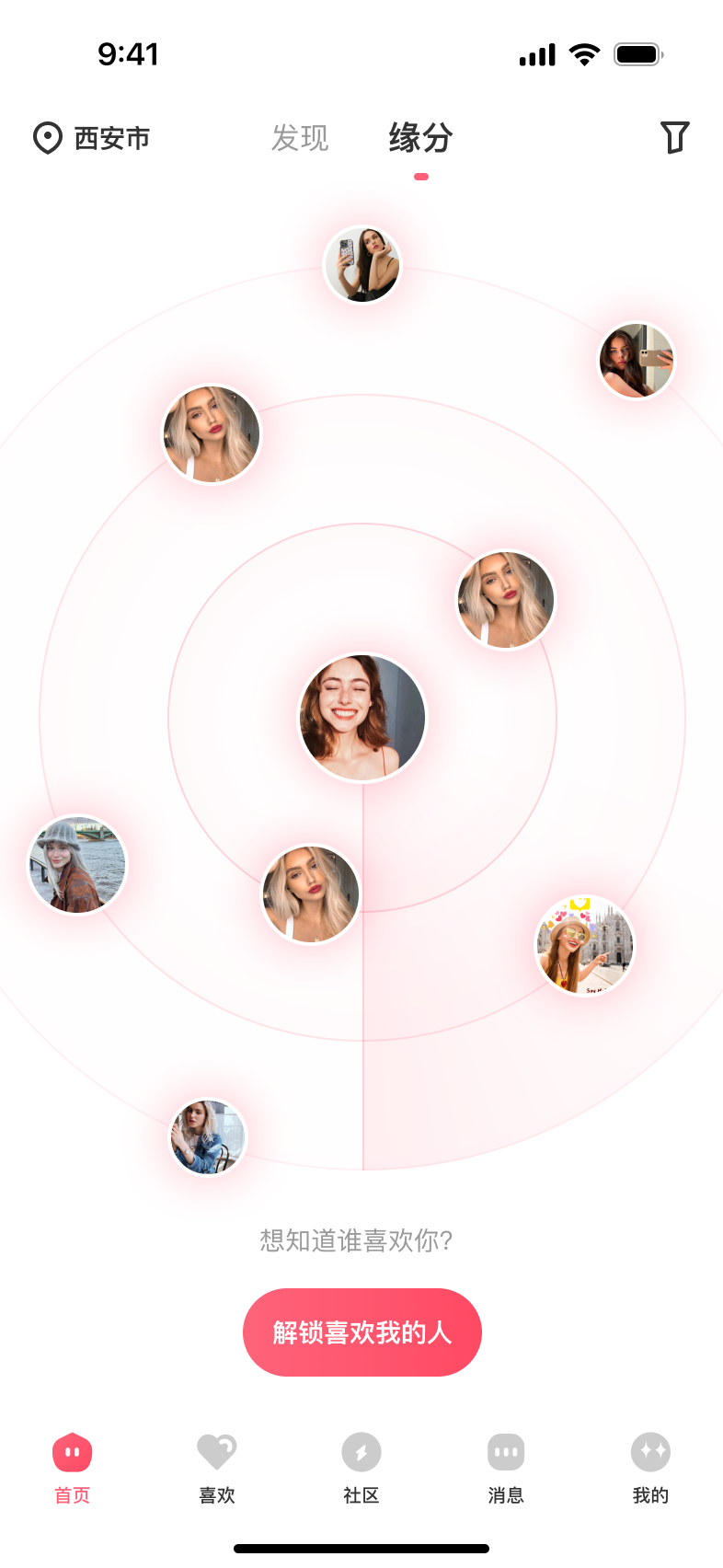View profile of girl in denim jacket
Viewport: 723px width, 1568px height.
pyautogui.click(x=208, y=1137)
